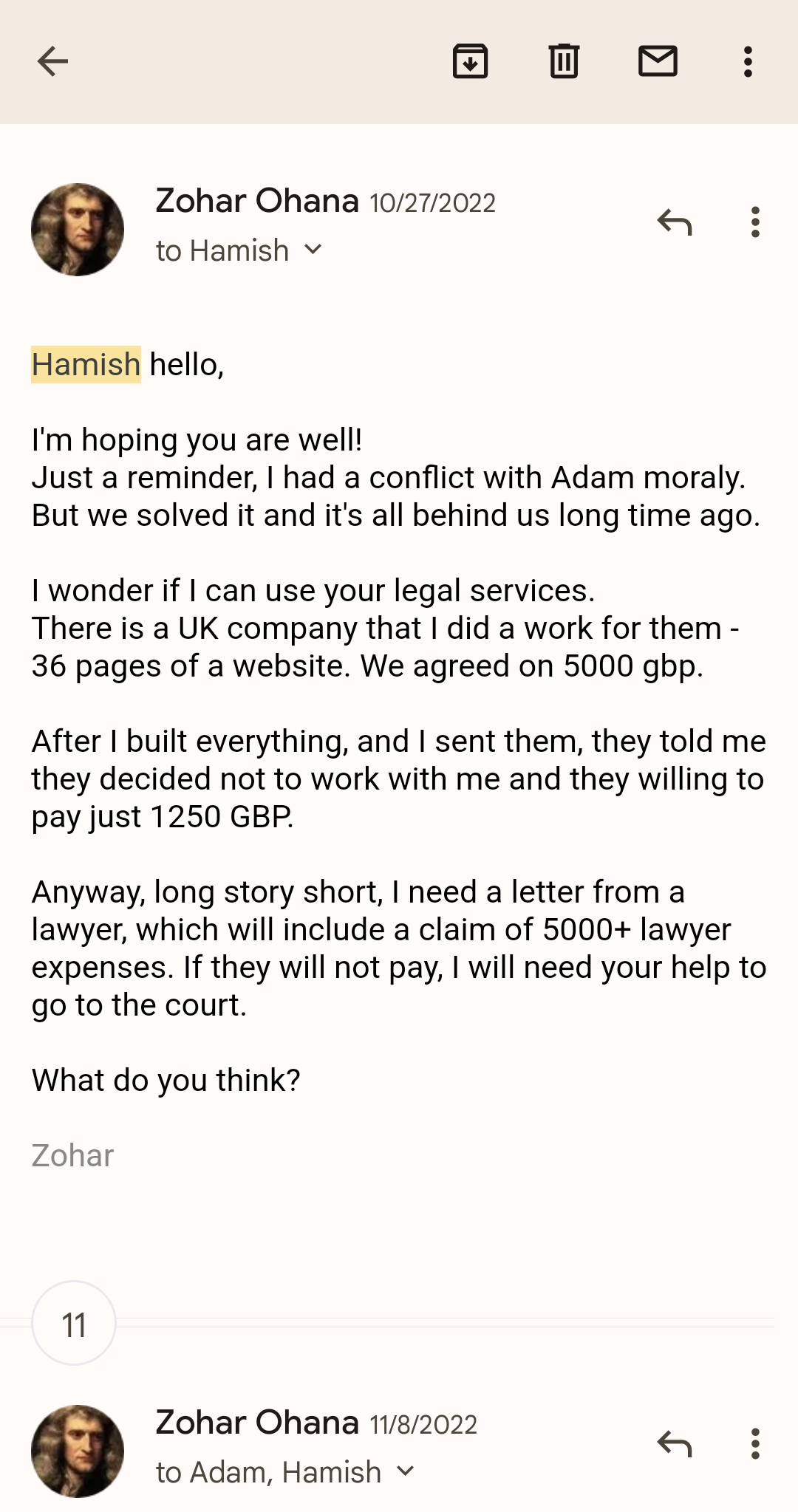Open Zohar Ohana's avatar on the 11/8/2022 message

(x=78, y=1451)
